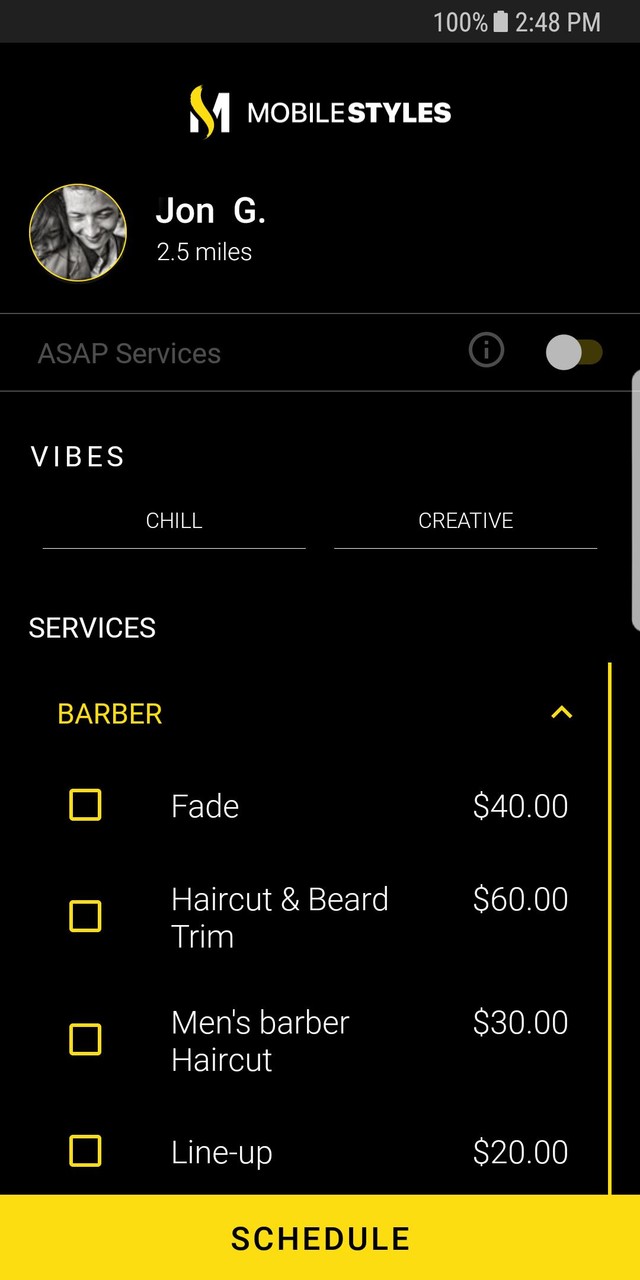Check the Fade service box
This screenshot has height=1280, width=640.
click(85, 805)
